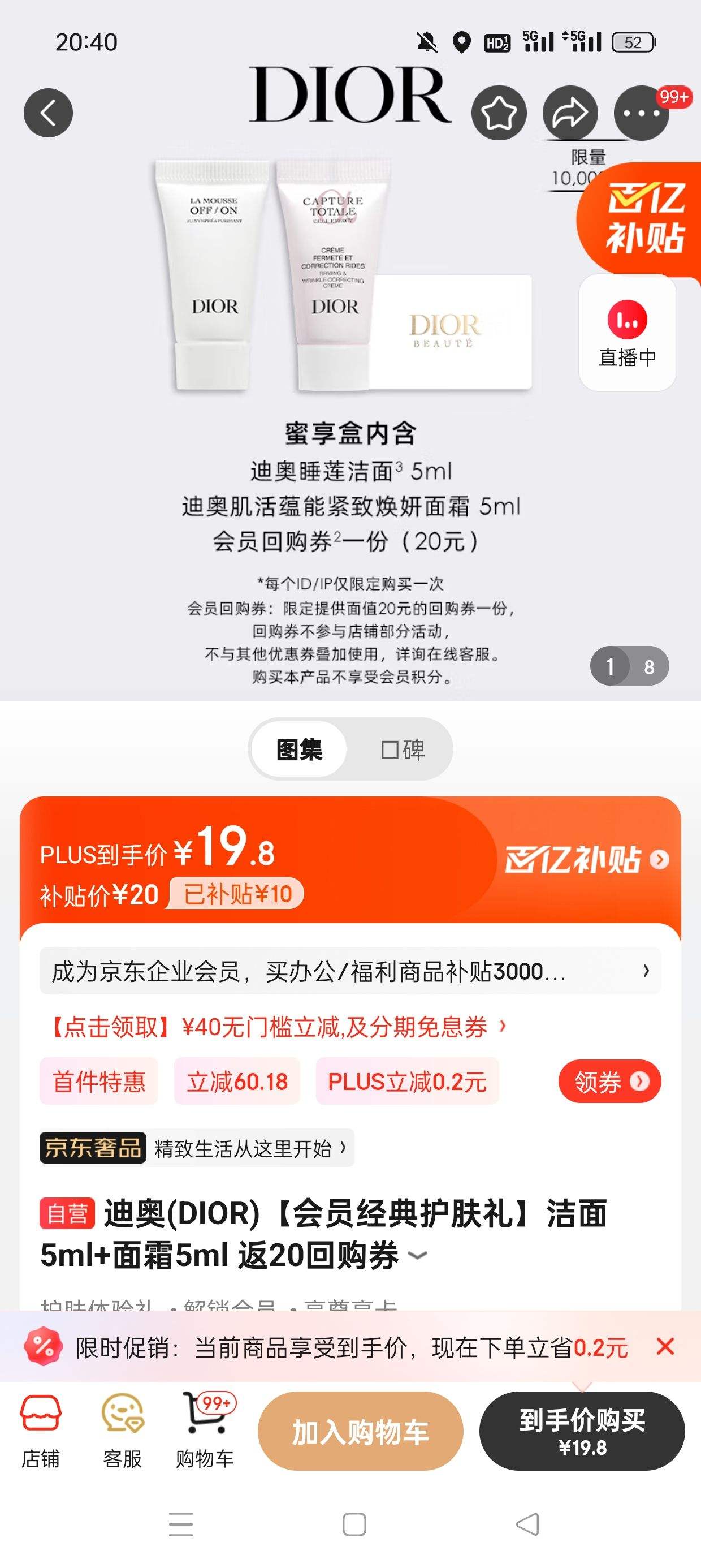The image size is (701, 1568).
Task: Select the PLUS立减0.2元 tag
Action: 408,1080
